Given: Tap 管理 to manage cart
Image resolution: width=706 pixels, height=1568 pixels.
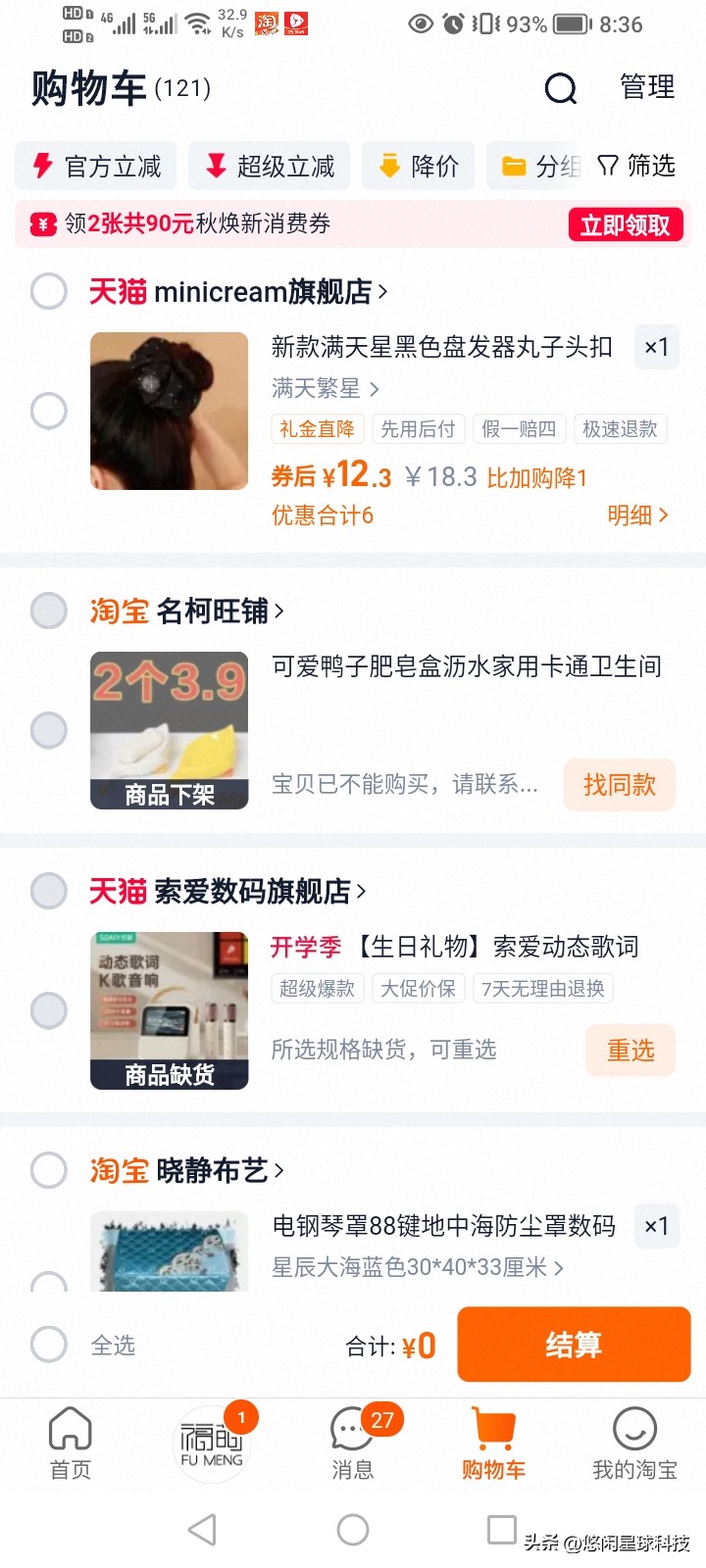Looking at the screenshot, I should (647, 87).
